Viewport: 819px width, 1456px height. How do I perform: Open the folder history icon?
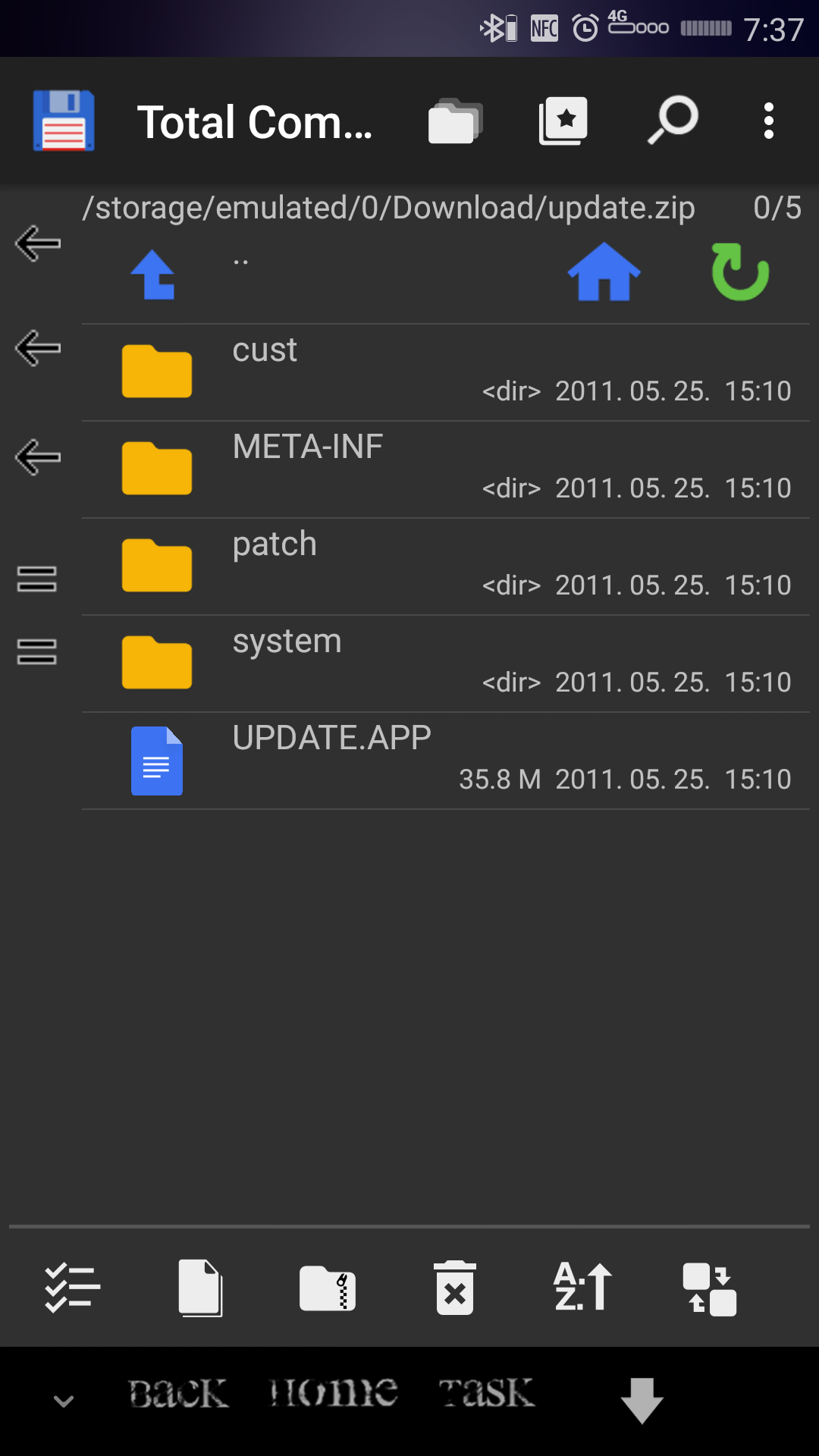click(x=455, y=121)
